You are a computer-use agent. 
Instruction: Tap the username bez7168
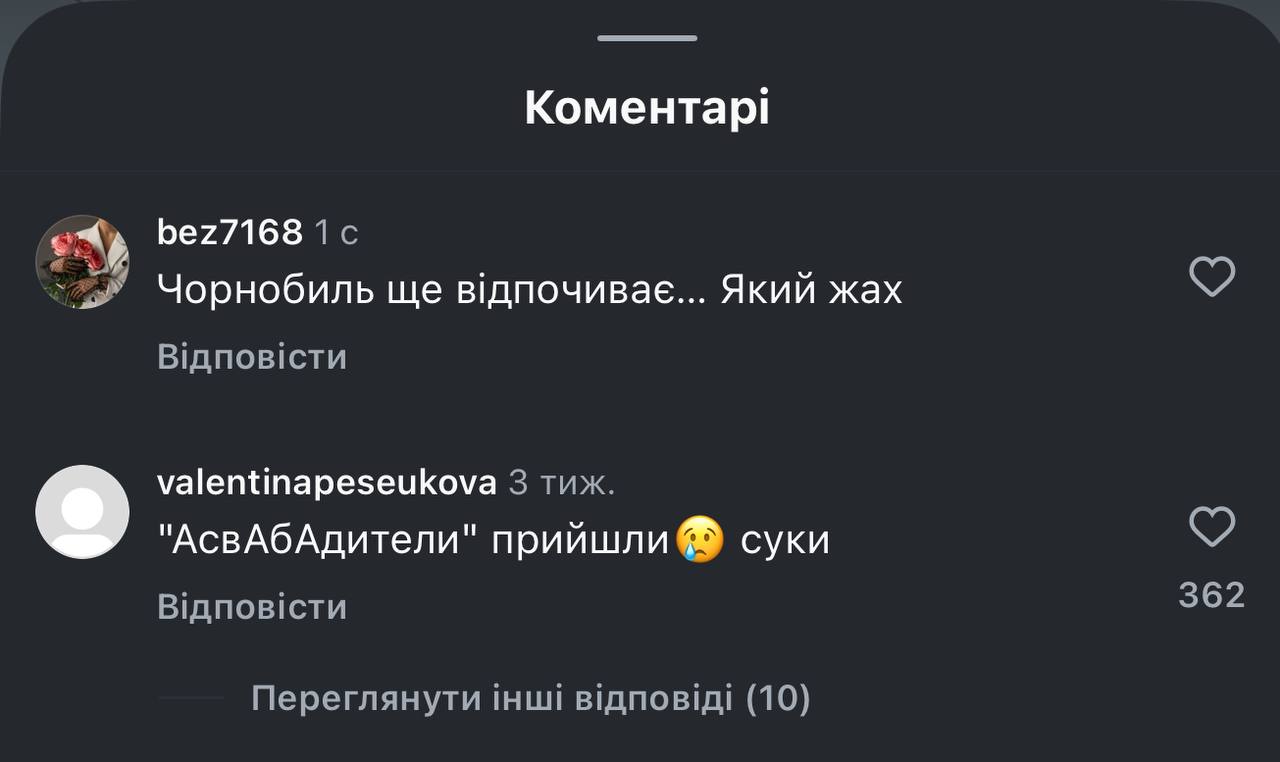click(x=230, y=232)
